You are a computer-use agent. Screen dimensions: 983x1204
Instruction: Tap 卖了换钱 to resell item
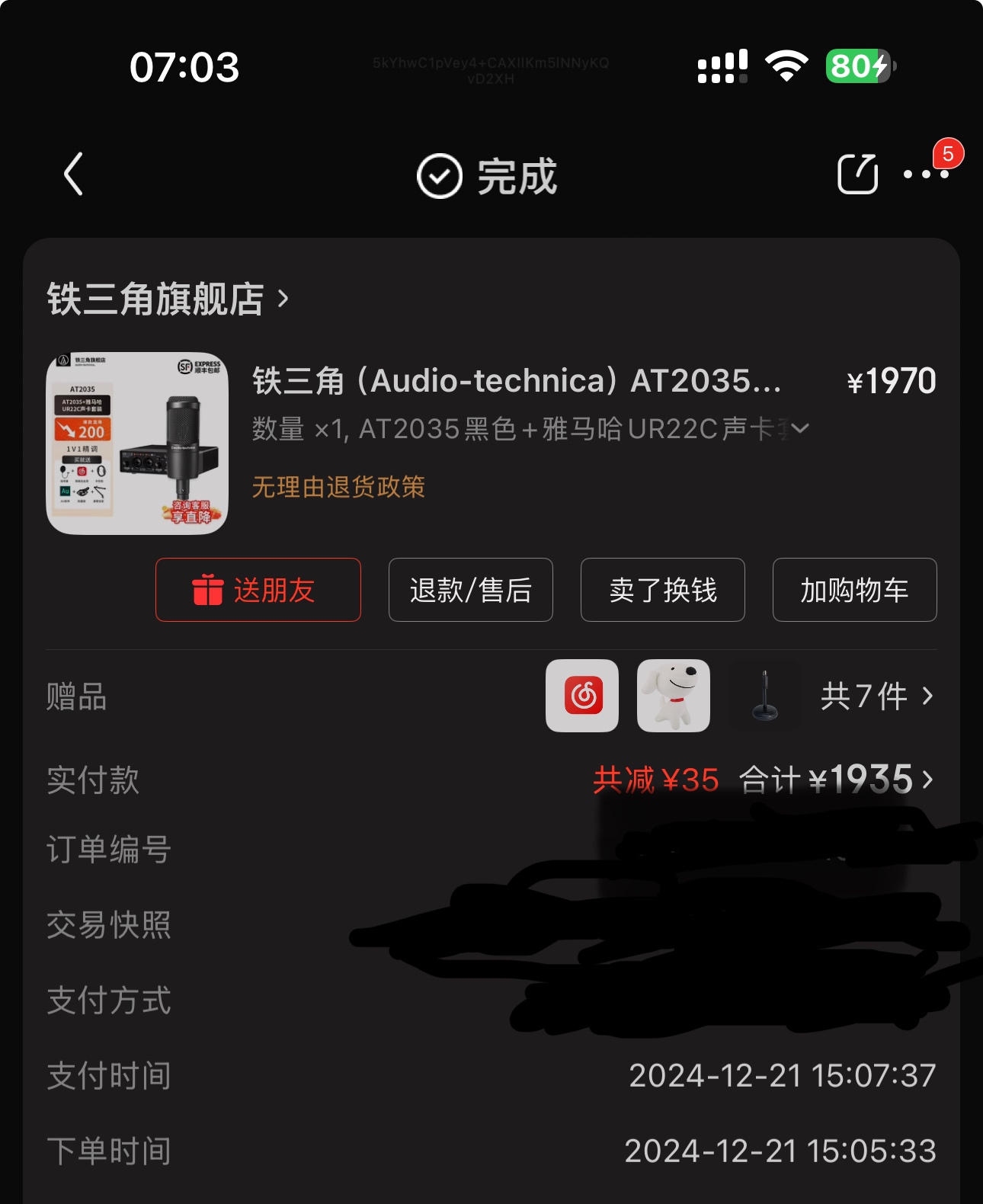click(x=662, y=590)
